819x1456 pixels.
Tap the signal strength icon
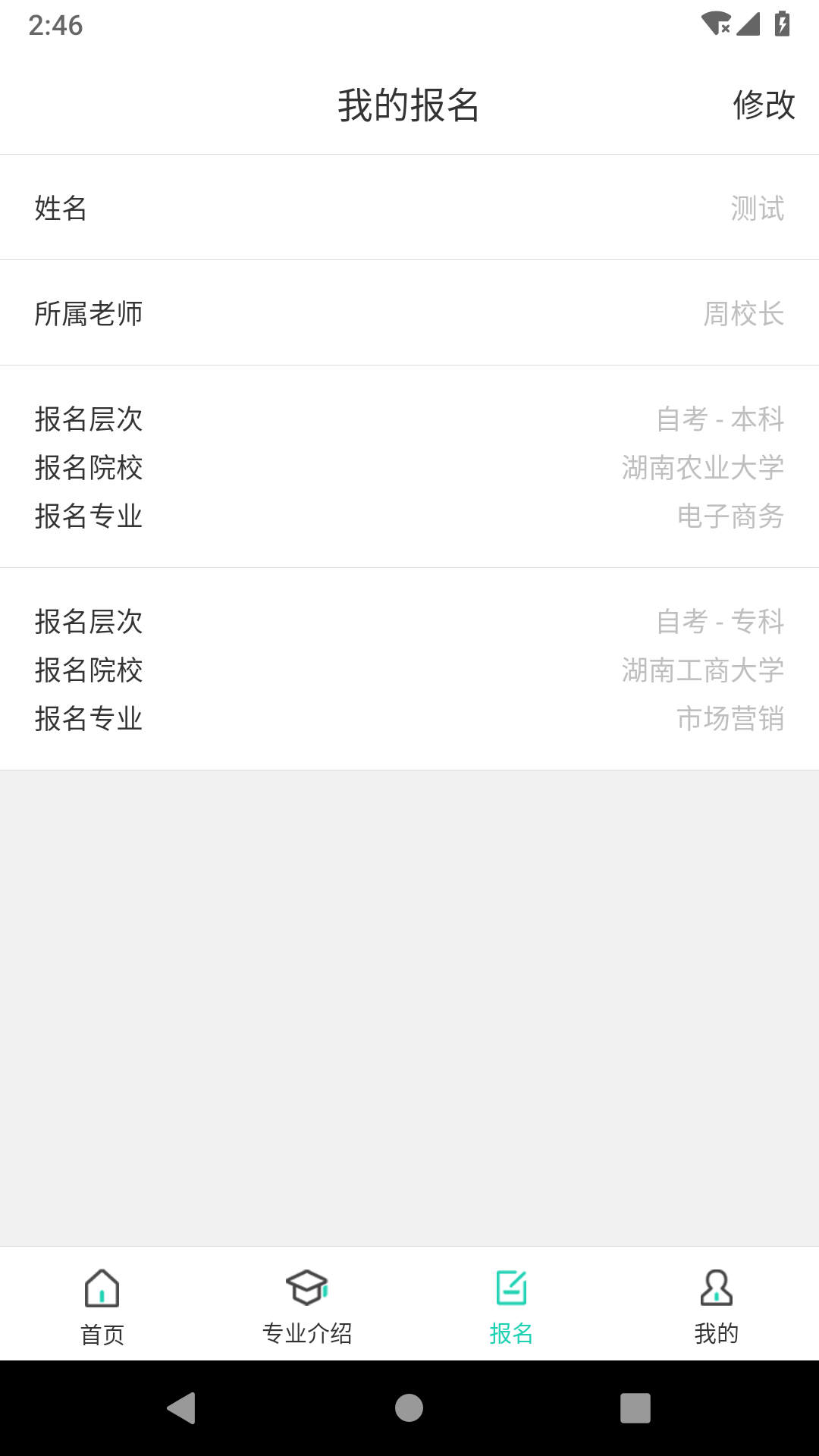[748, 24]
